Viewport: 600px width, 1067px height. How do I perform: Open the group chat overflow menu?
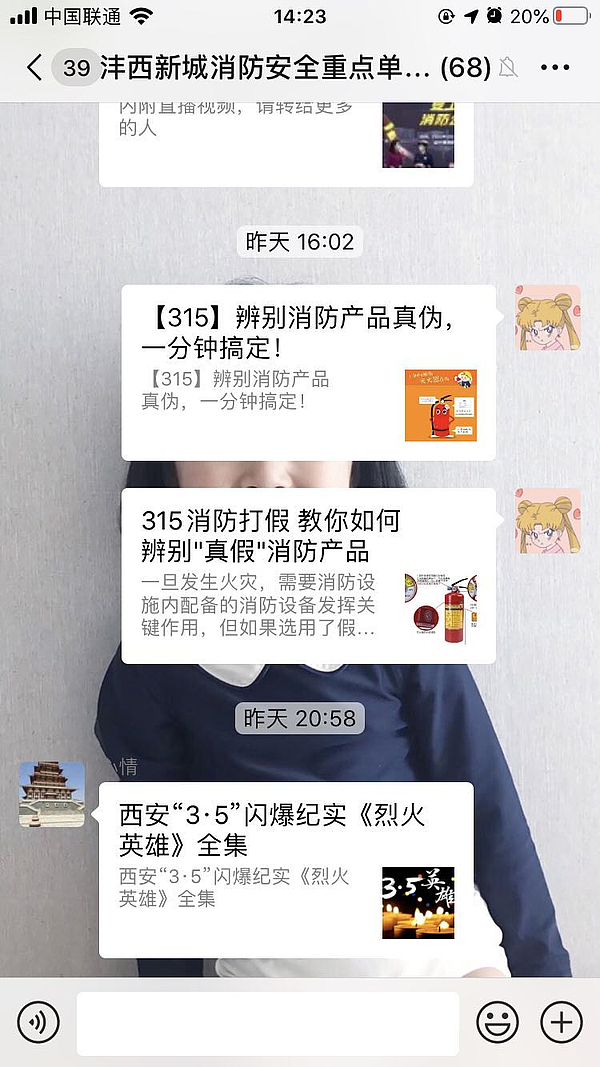click(554, 68)
